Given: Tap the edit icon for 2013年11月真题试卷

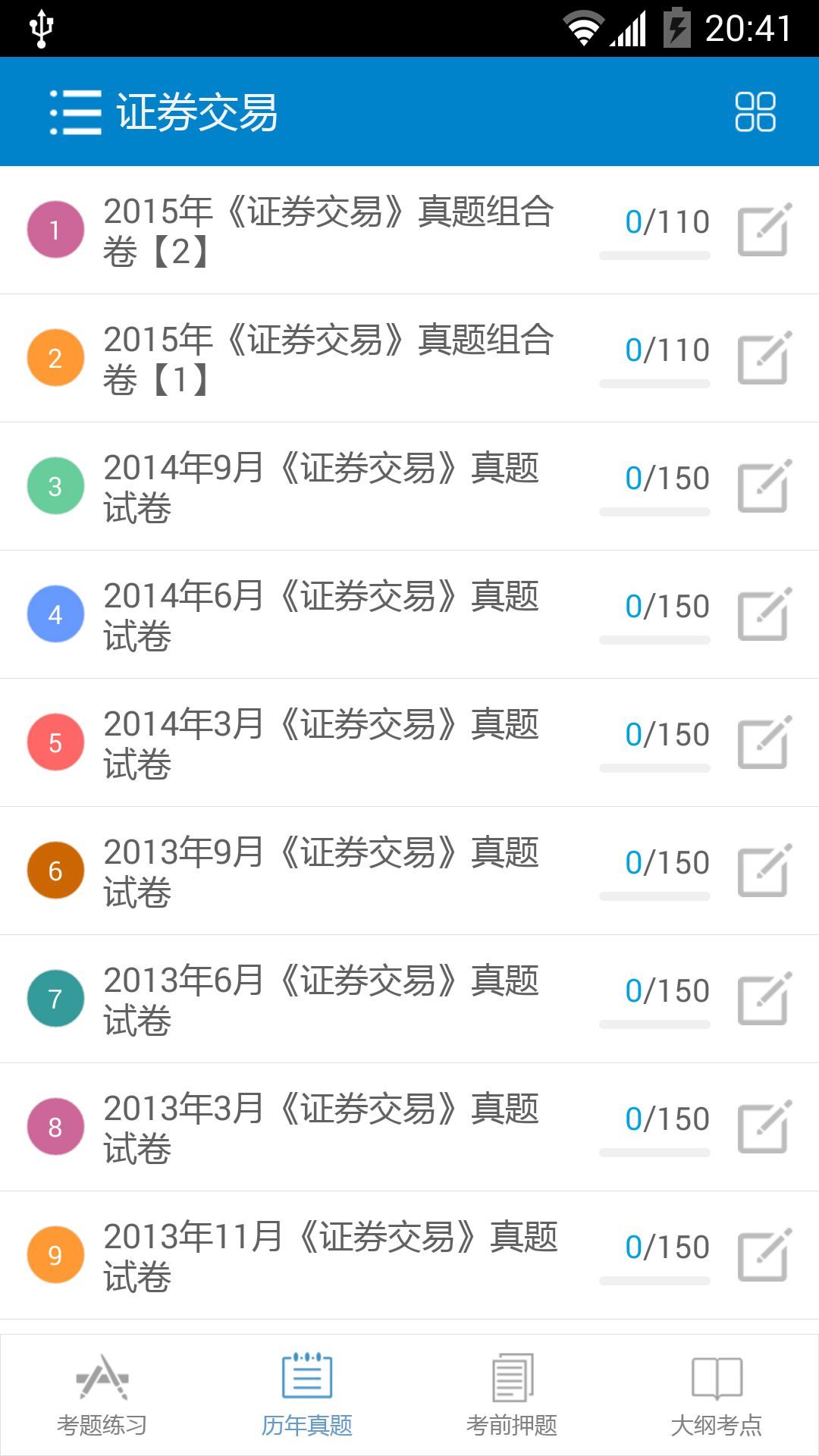Looking at the screenshot, I should [x=764, y=1255].
